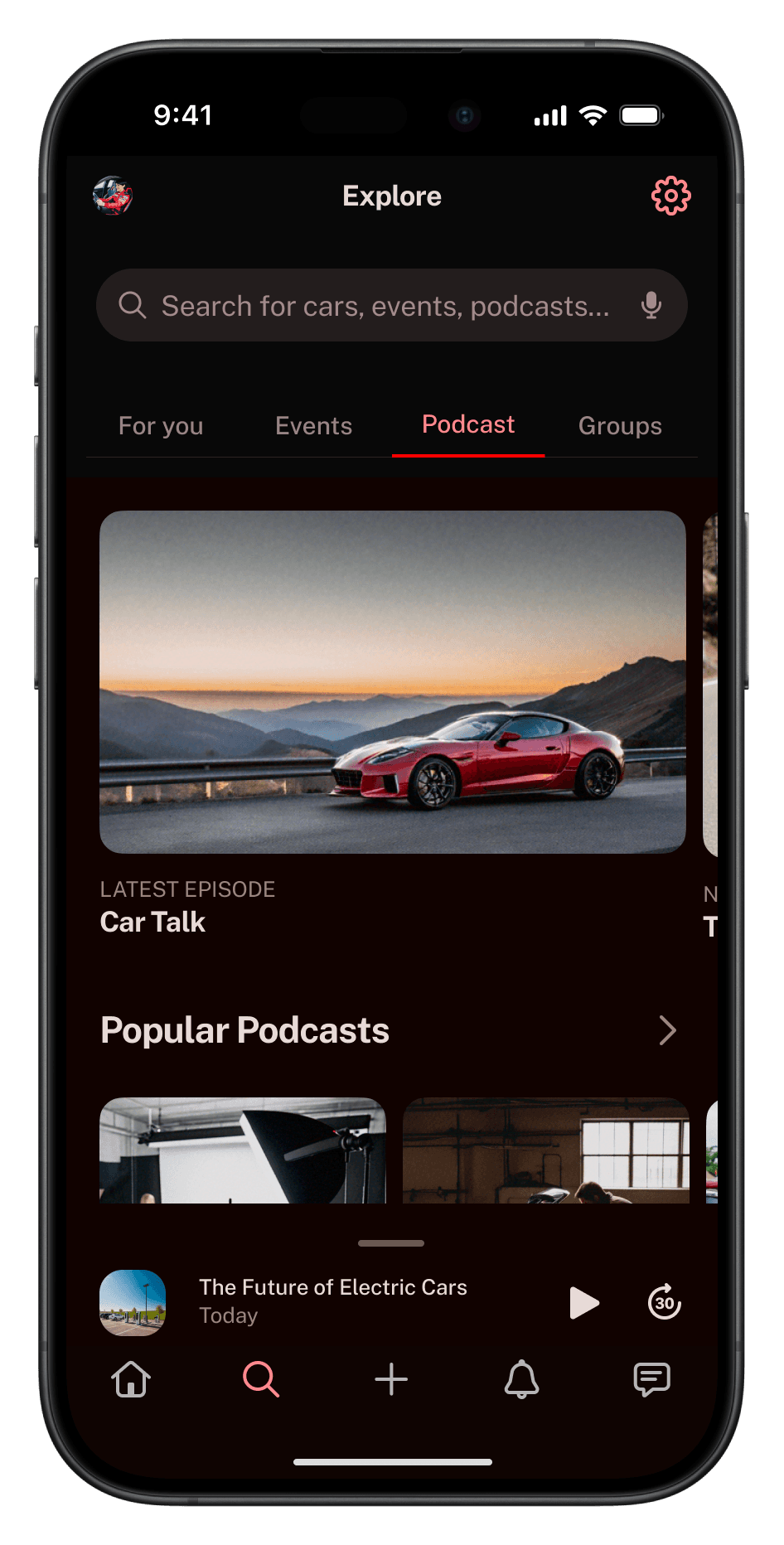Open the Search tab in bottom navigation
The image size is (784, 1545).
pyautogui.click(x=261, y=1380)
